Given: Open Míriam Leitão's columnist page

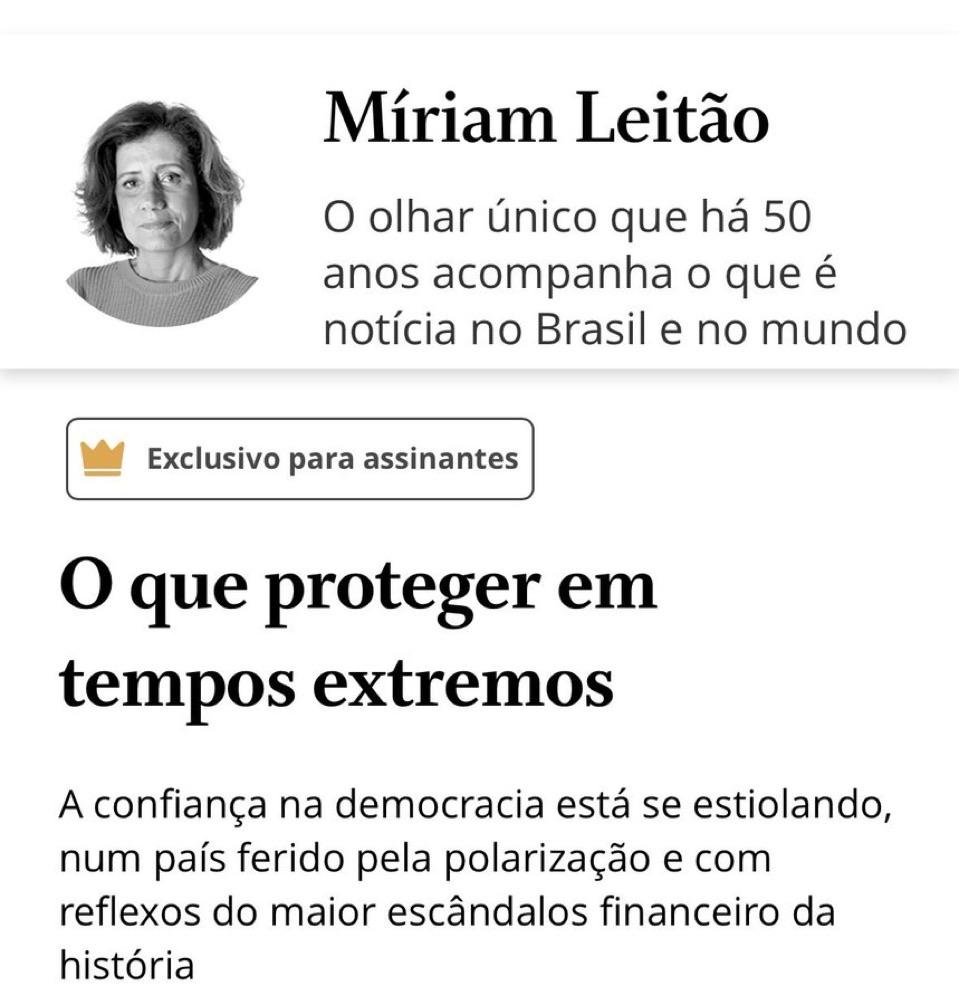Looking at the screenshot, I should pos(546,119).
